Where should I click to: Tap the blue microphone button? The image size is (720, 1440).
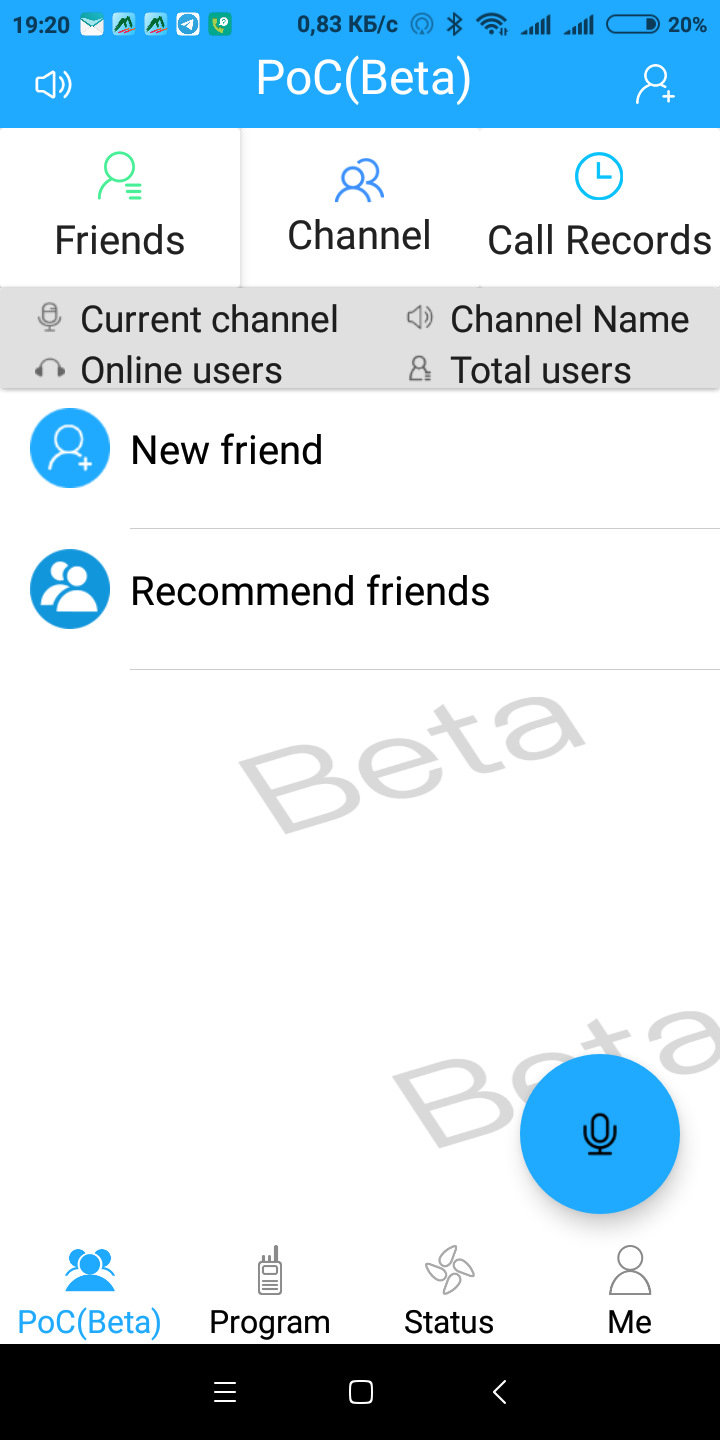[x=600, y=1134]
